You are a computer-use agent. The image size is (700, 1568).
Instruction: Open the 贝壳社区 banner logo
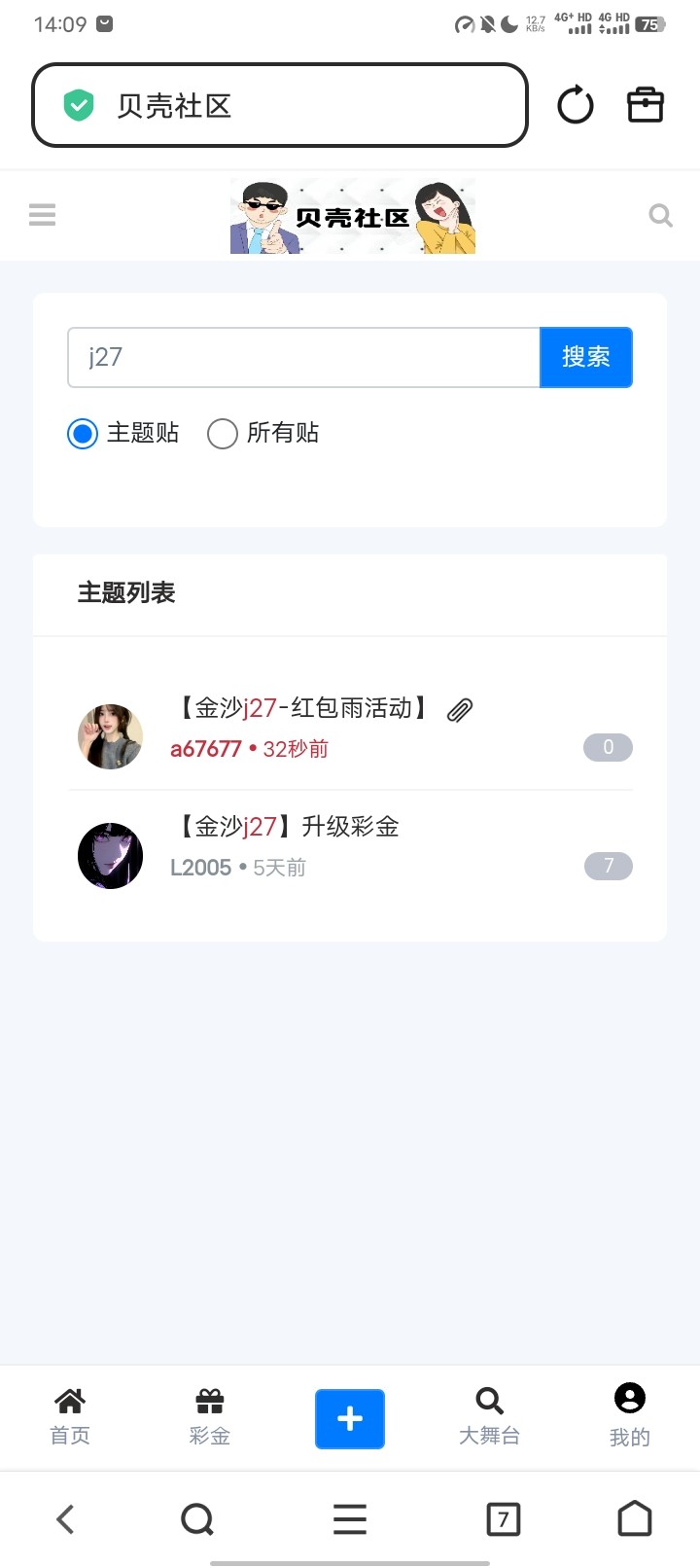(x=352, y=214)
